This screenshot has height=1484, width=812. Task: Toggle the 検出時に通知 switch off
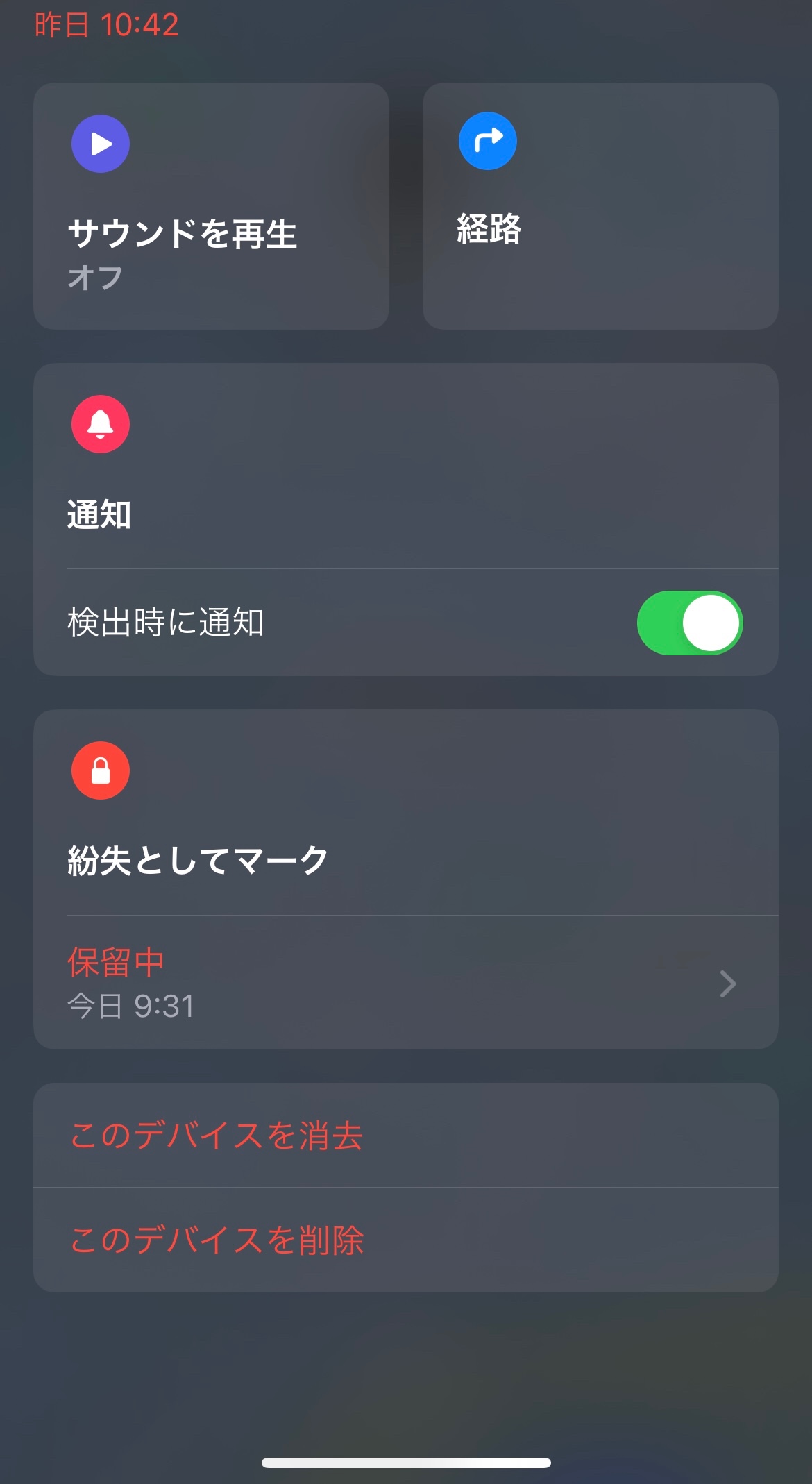689,623
